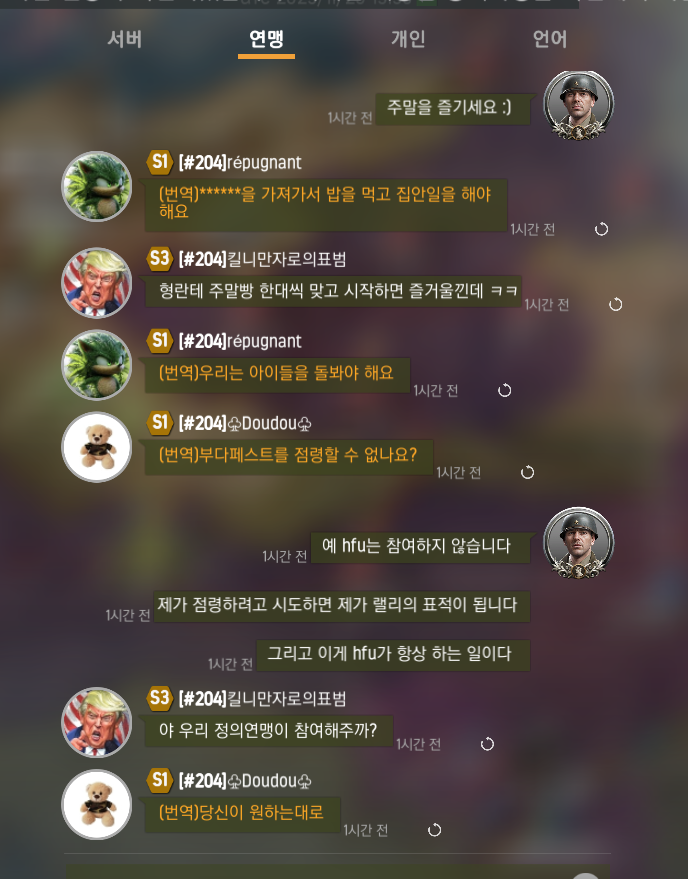Tap the translate icon beside 당신이 원하는대로

[434, 830]
